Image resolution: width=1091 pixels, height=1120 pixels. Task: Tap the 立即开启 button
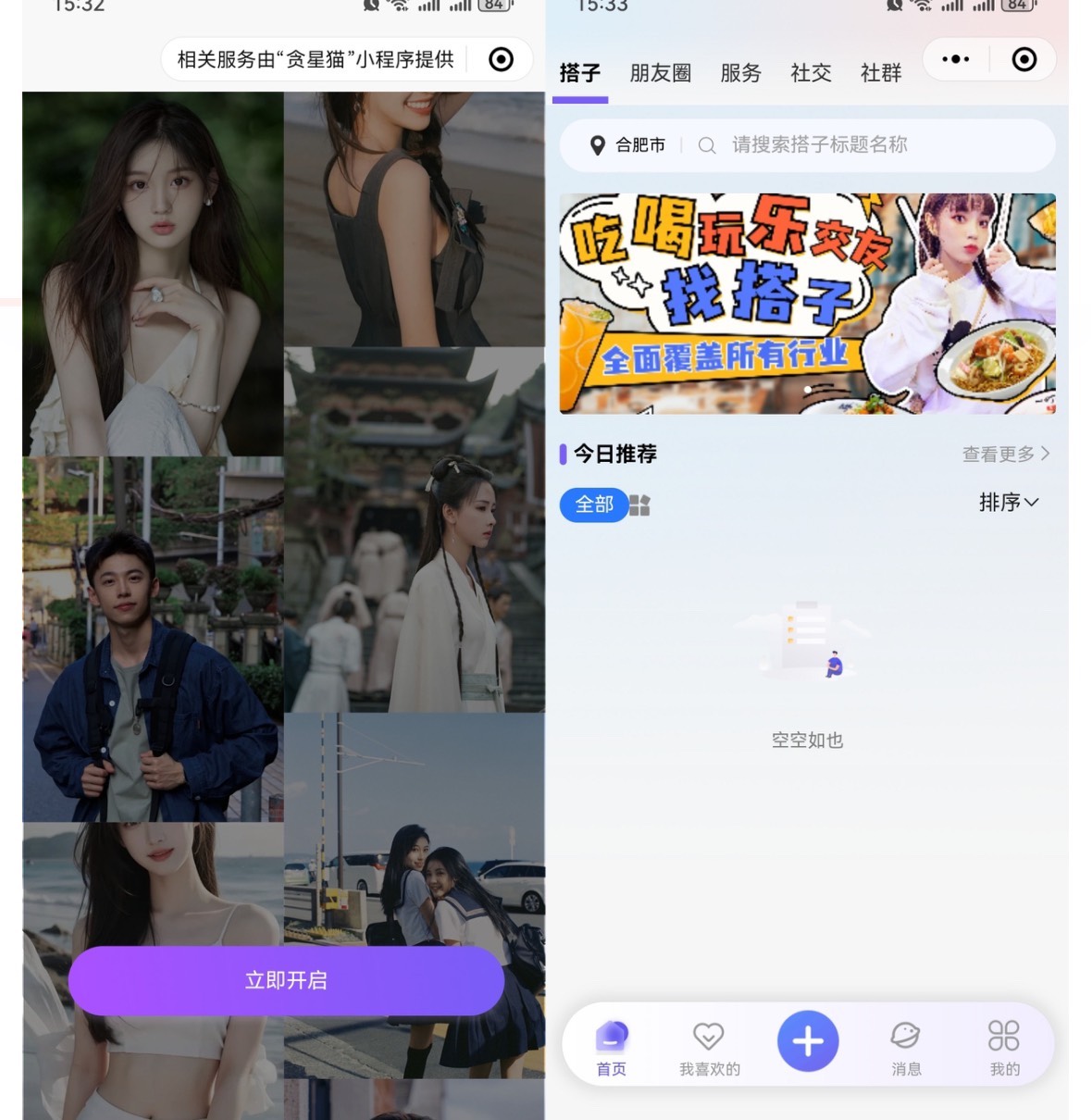click(286, 980)
